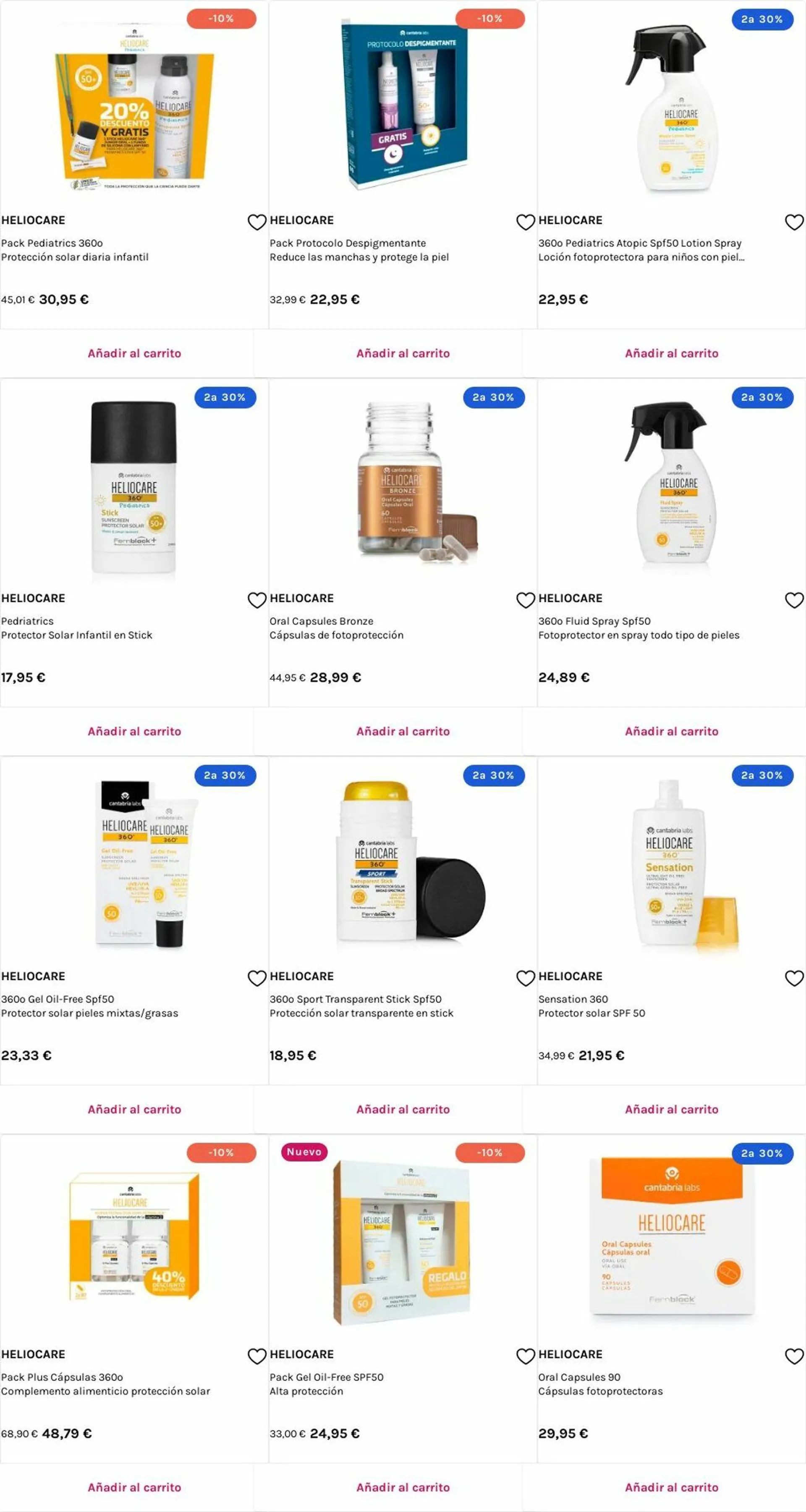Tap the heart icon for Sensation 360

click(794, 978)
